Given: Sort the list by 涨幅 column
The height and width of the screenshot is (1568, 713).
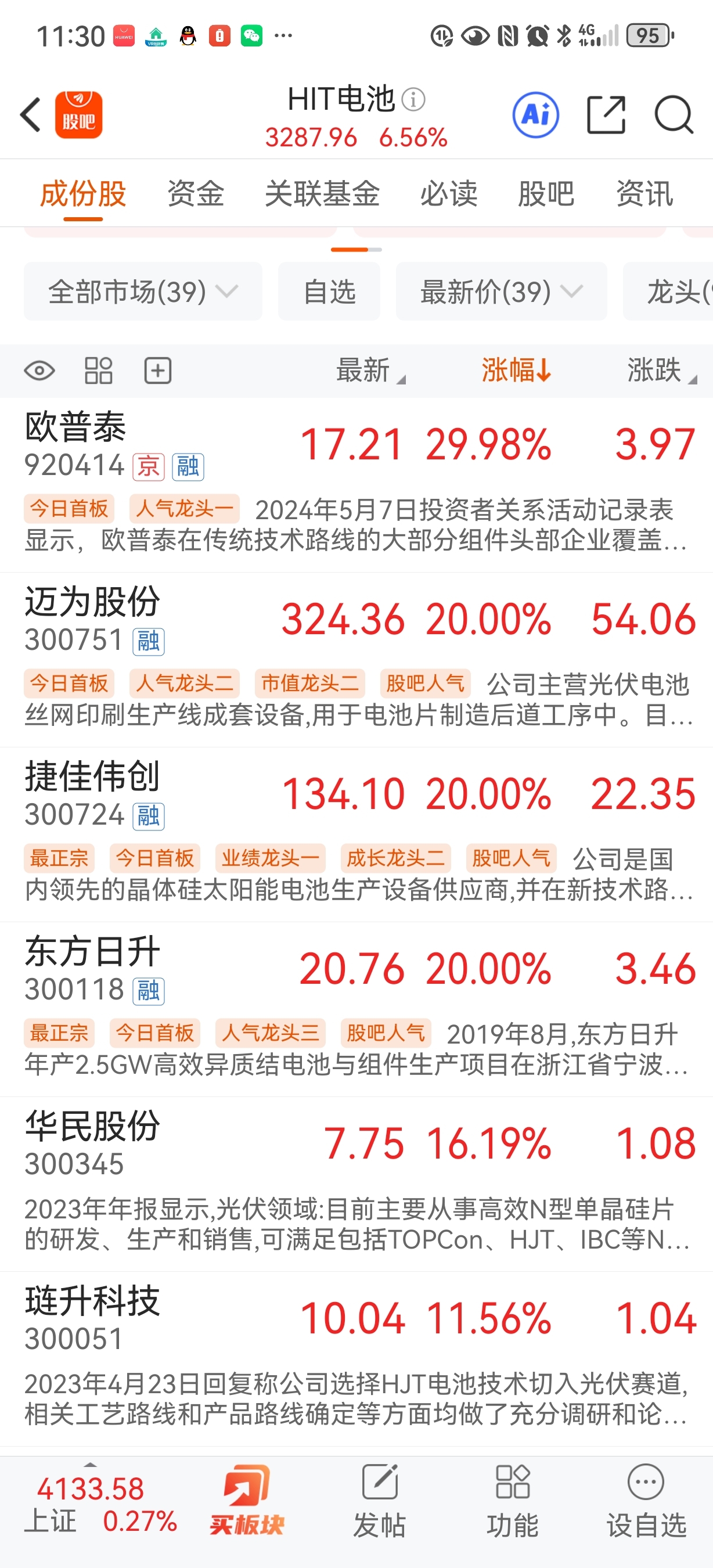Looking at the screenshot, I should [517, 370].
